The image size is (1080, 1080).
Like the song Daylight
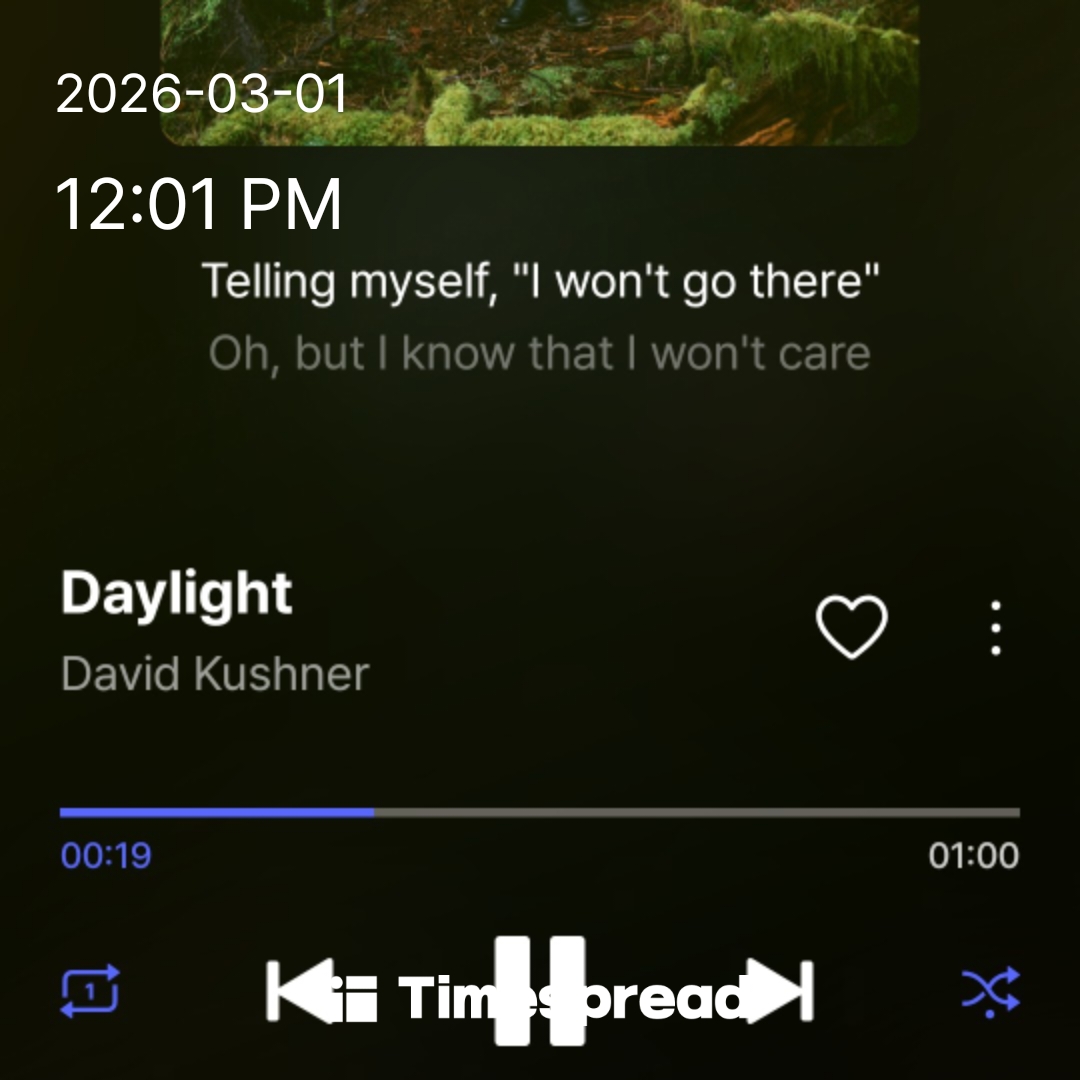pyautogui.click(x=851, y=627)
